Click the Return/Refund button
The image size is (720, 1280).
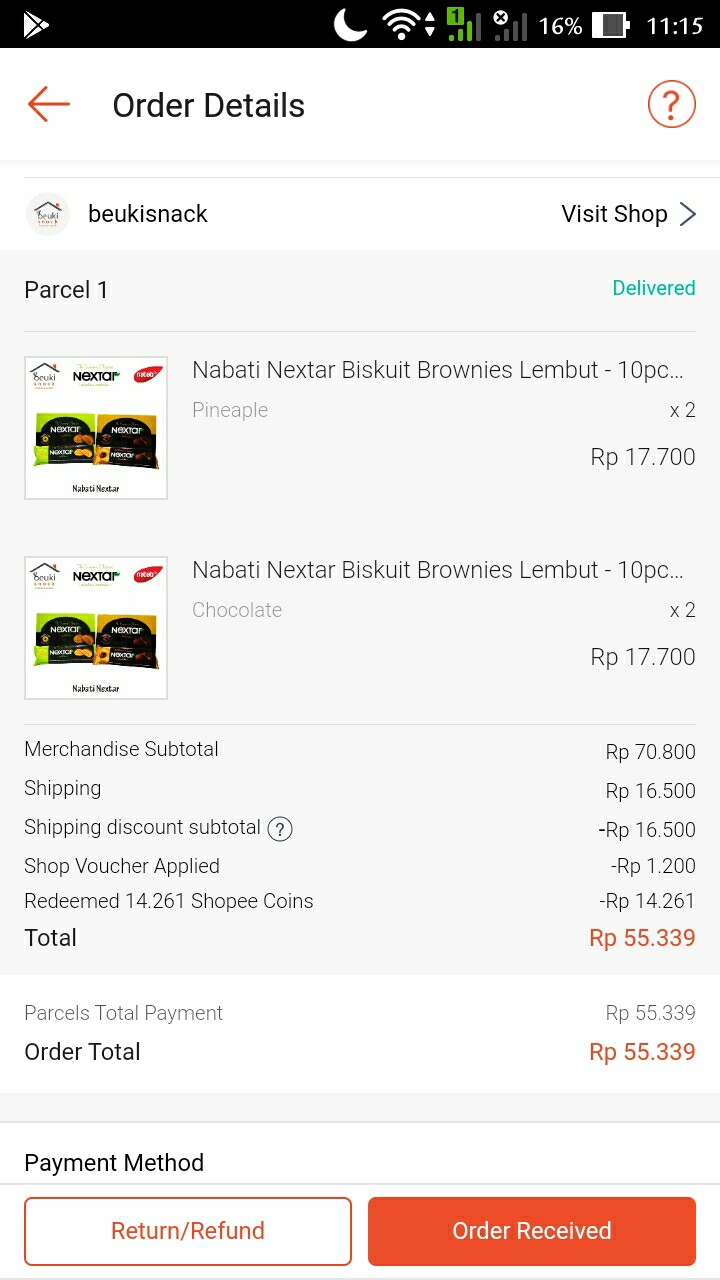(x=187, y=1231)
